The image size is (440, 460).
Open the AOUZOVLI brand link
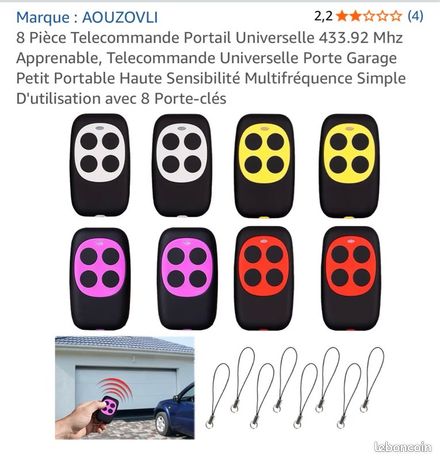(x=87, y=17)
